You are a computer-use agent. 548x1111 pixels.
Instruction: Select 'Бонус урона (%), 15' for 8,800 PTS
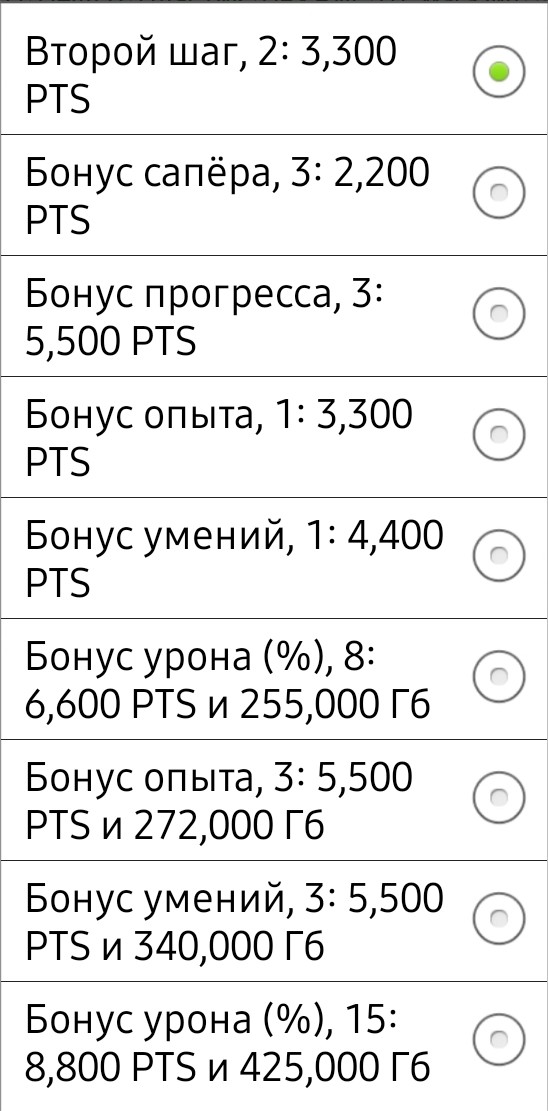click(x=274, y=1047)
